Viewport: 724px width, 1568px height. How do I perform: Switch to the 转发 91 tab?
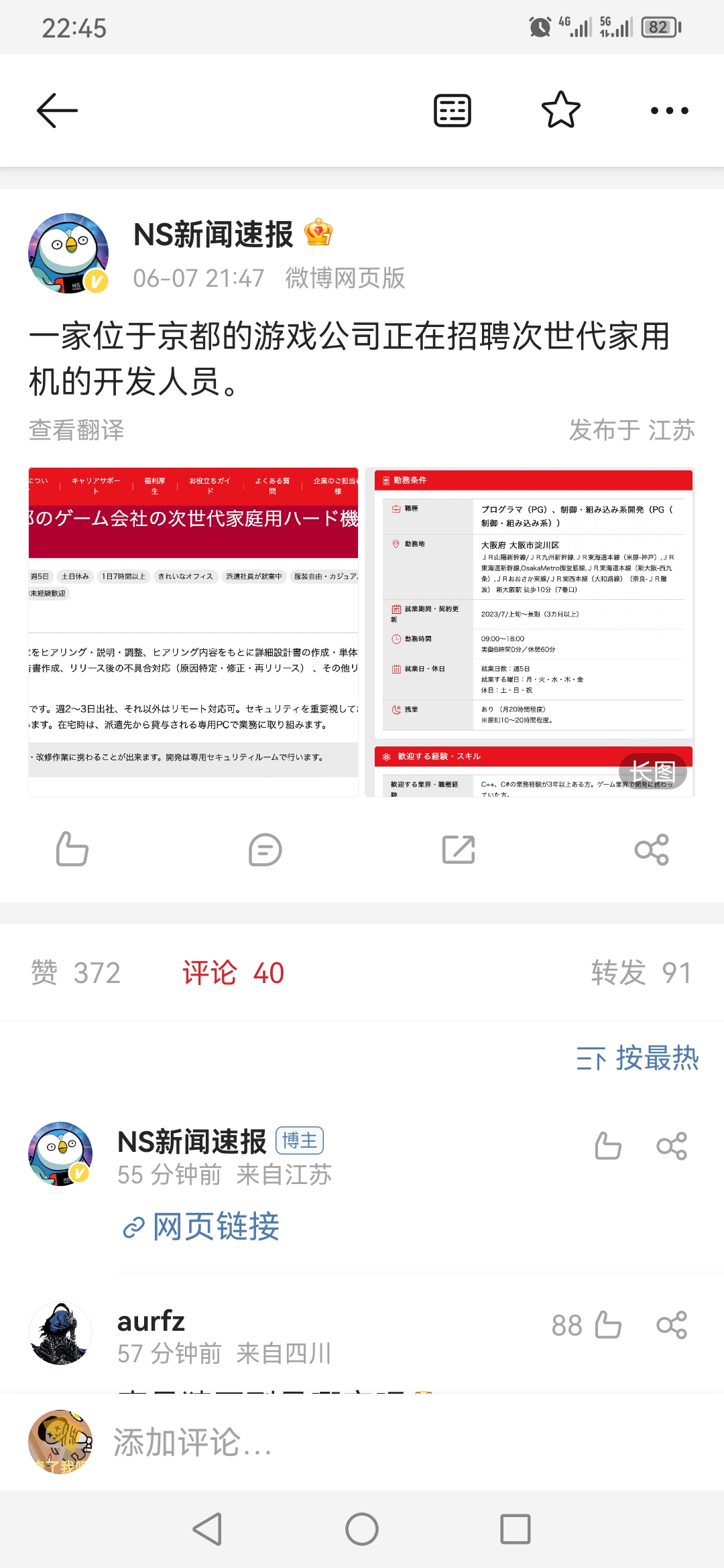640,973
